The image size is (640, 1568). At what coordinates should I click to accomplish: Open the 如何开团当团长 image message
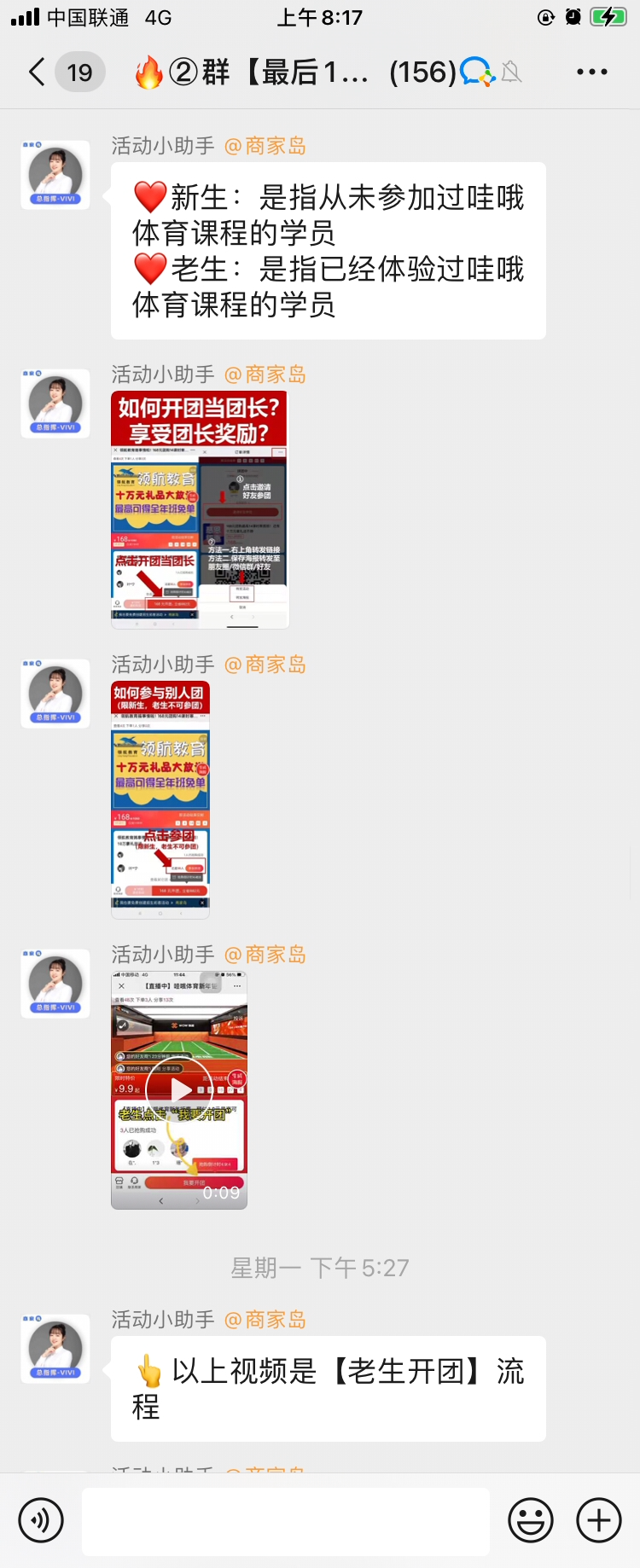pos(200,509)
